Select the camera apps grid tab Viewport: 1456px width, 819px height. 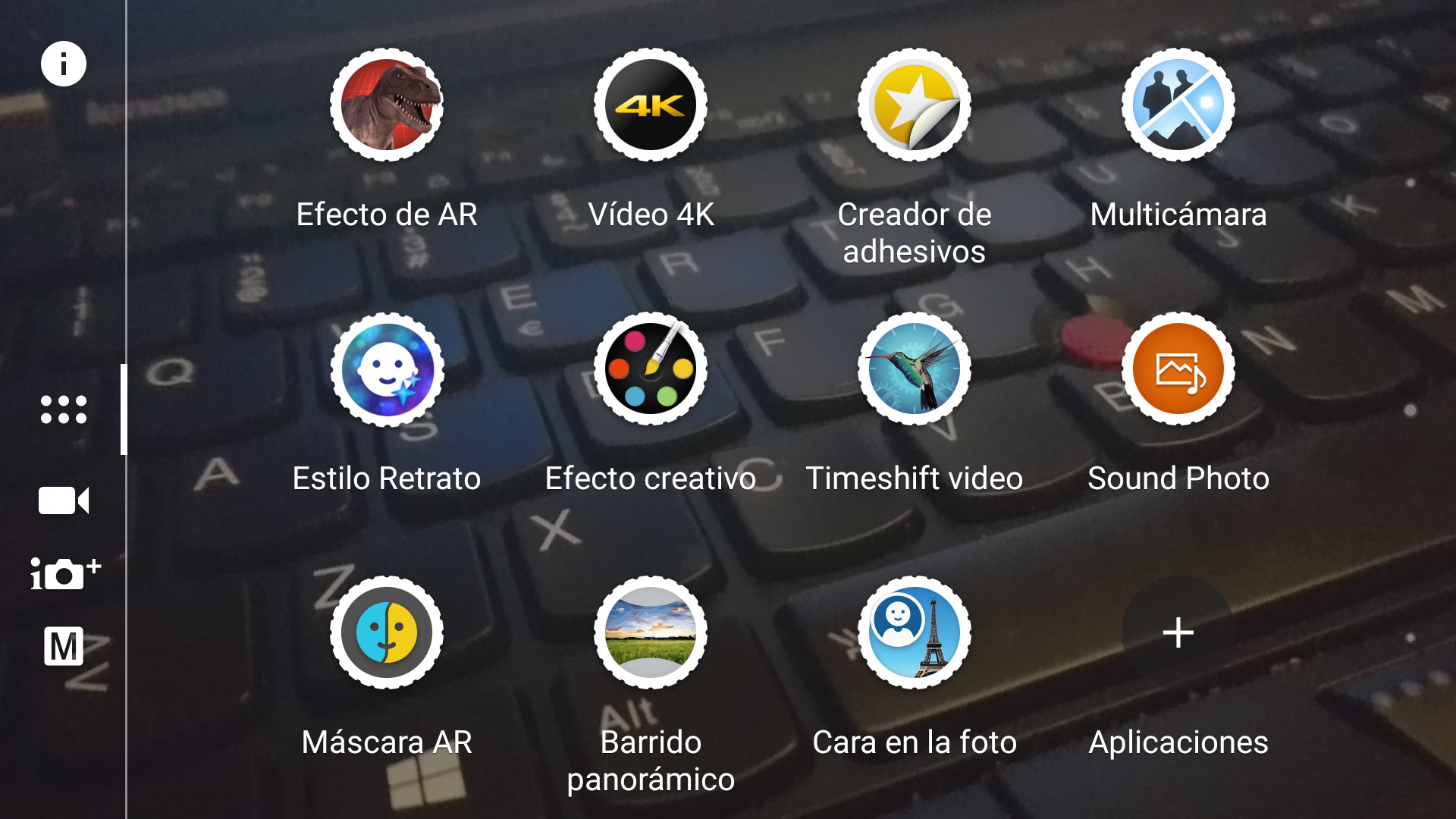click(64, 409)
